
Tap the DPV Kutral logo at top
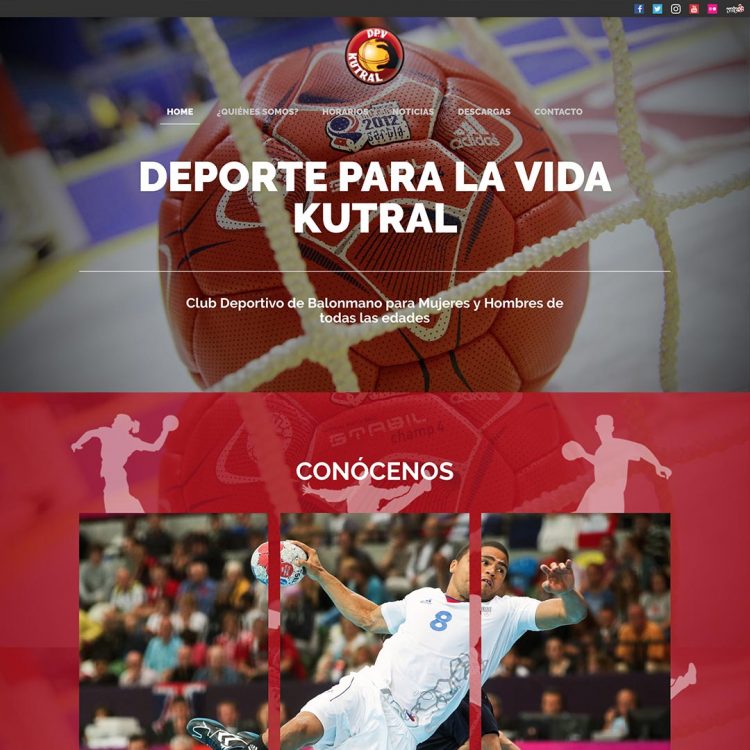point(374,55)
